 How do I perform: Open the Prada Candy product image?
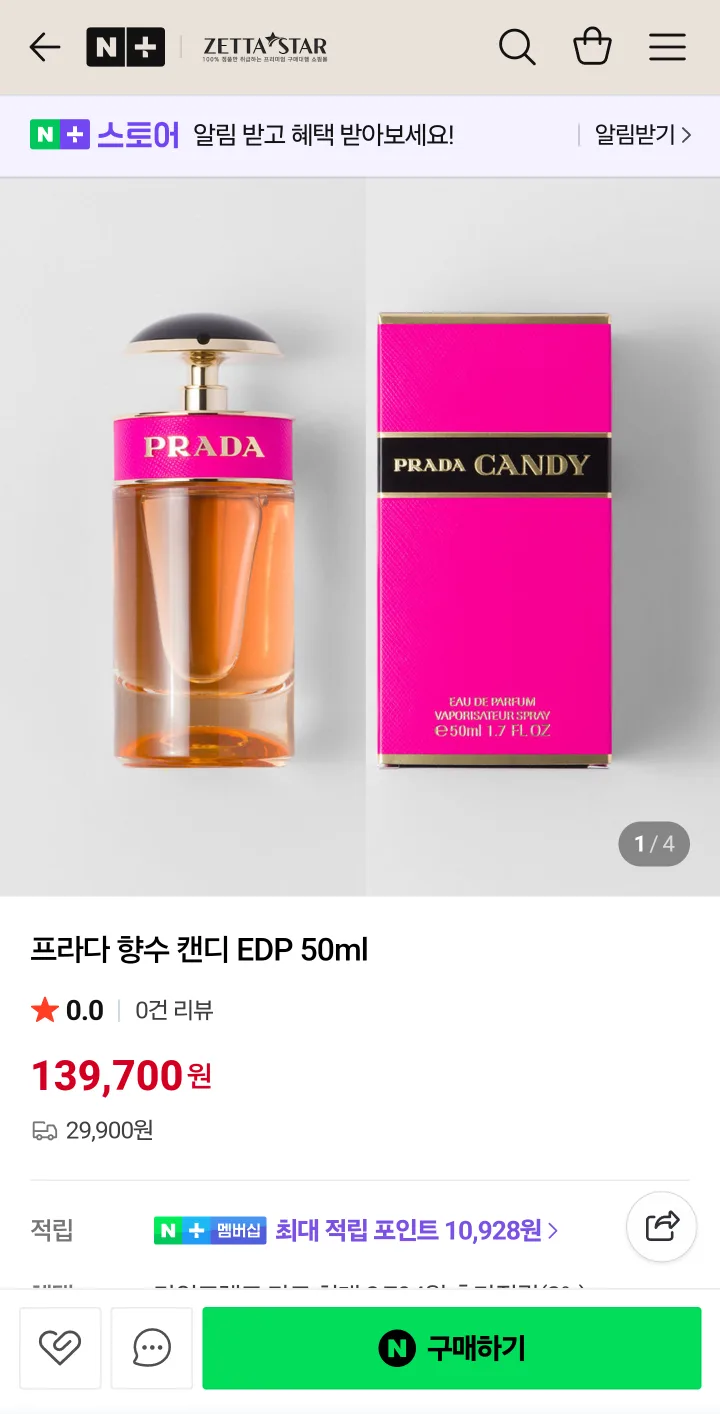pos(360,536)
